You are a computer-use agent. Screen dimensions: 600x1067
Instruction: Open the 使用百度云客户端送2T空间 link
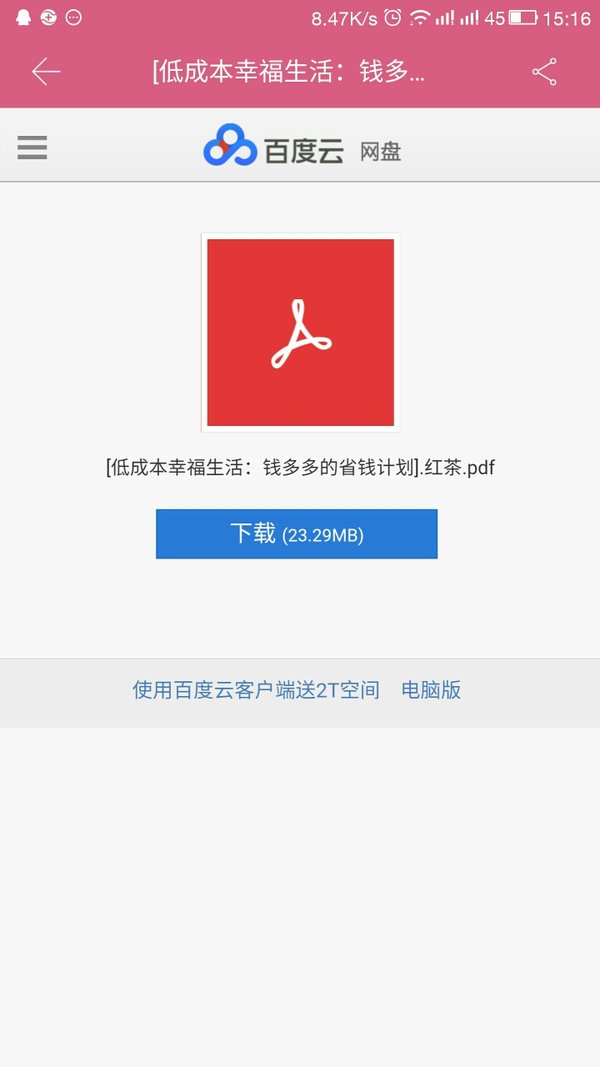[x=256, y=690]
